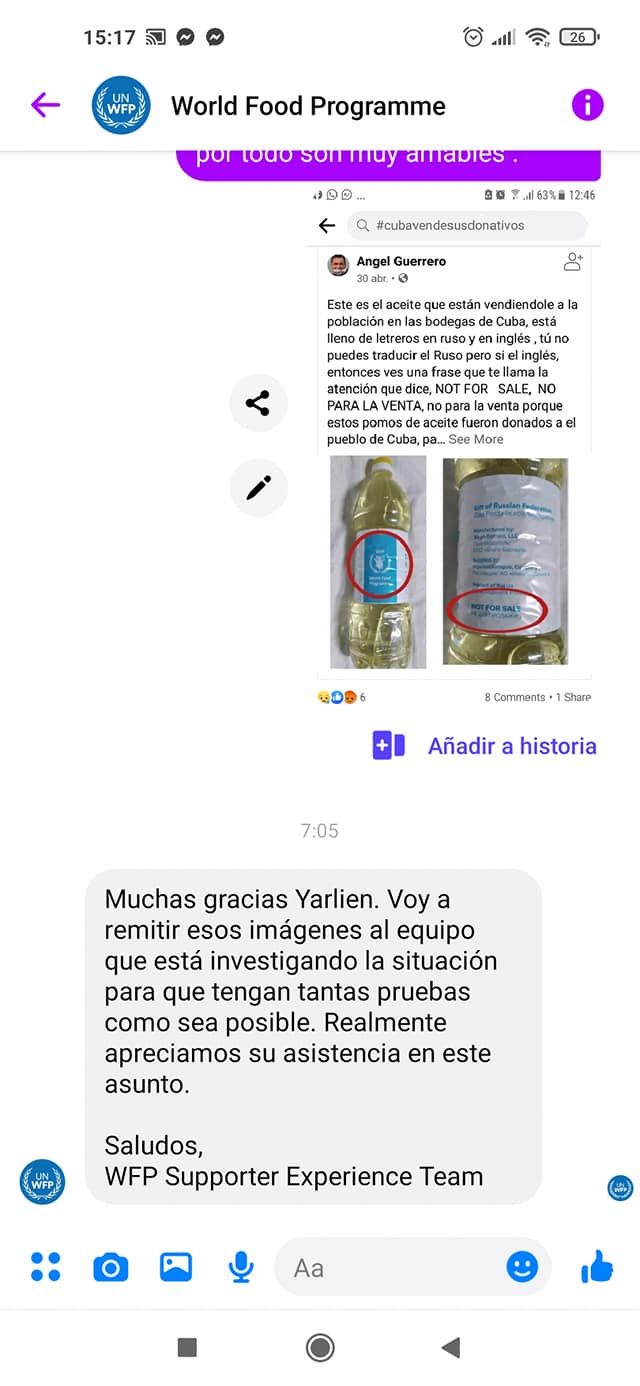The image size is (640, 1386).
Task: Open the gallery to pick an image
Action: pyautogui.click(x=176, y=1267)
